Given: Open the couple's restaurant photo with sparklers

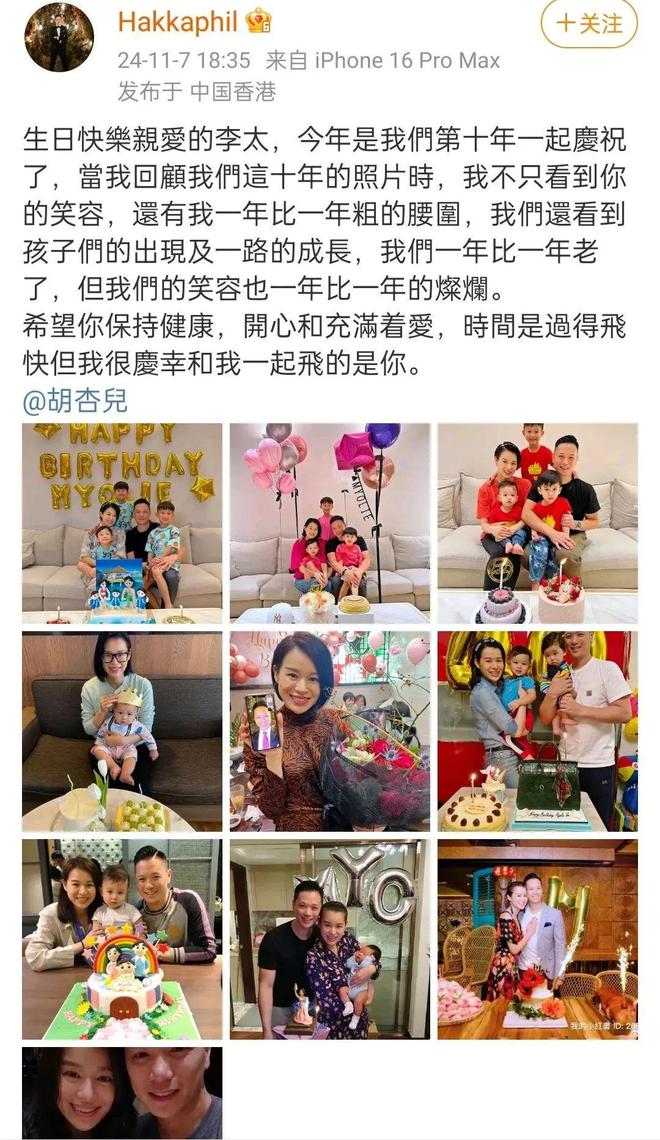Looking at the screenshot, I should point(537,939).
